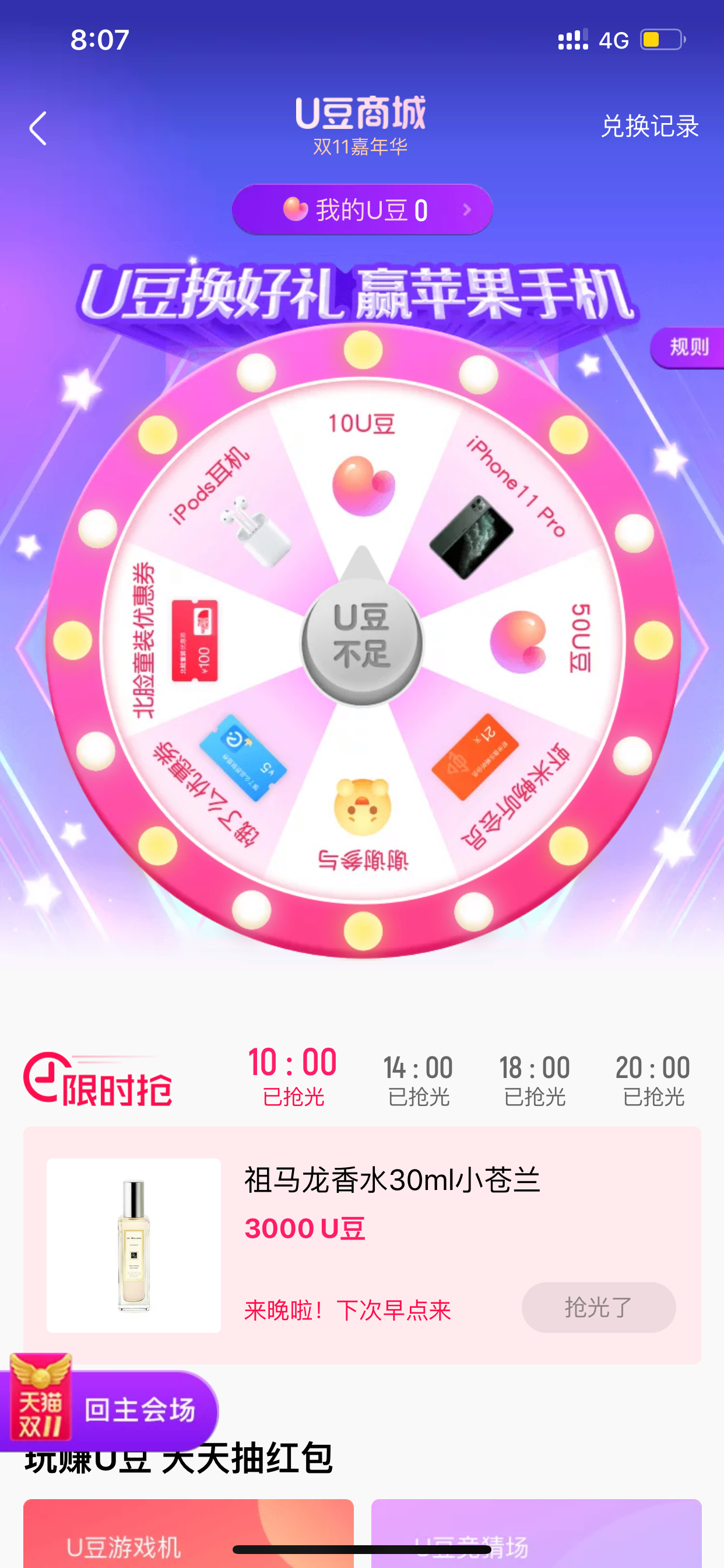Tap the U豆不足 wheel center button
This screenshot has width=724, height=1568.
tap(362, 639)
